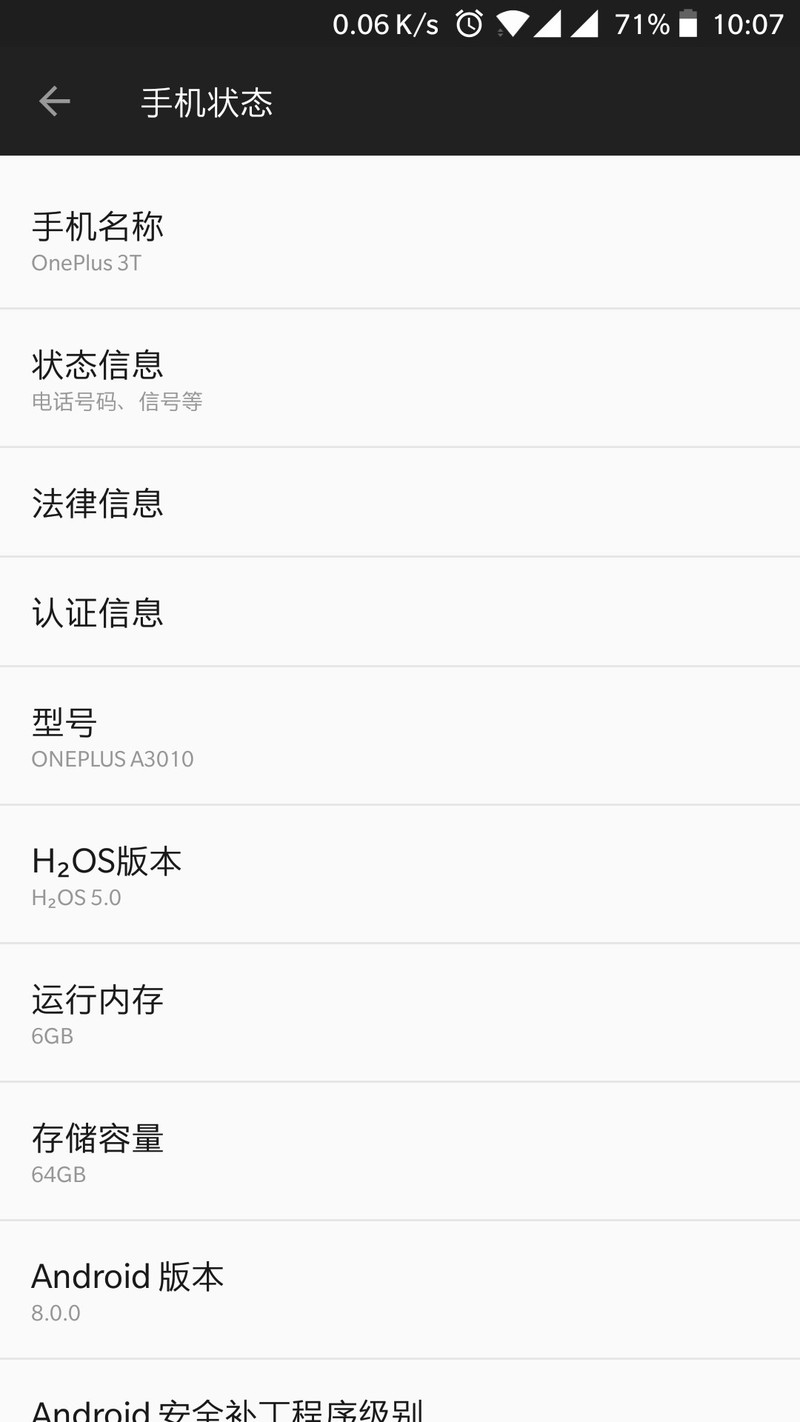Tap the battery icon in status bar
Image resolution: width=800 pixels, height=1422 pixels.
(x=685, y=24)
